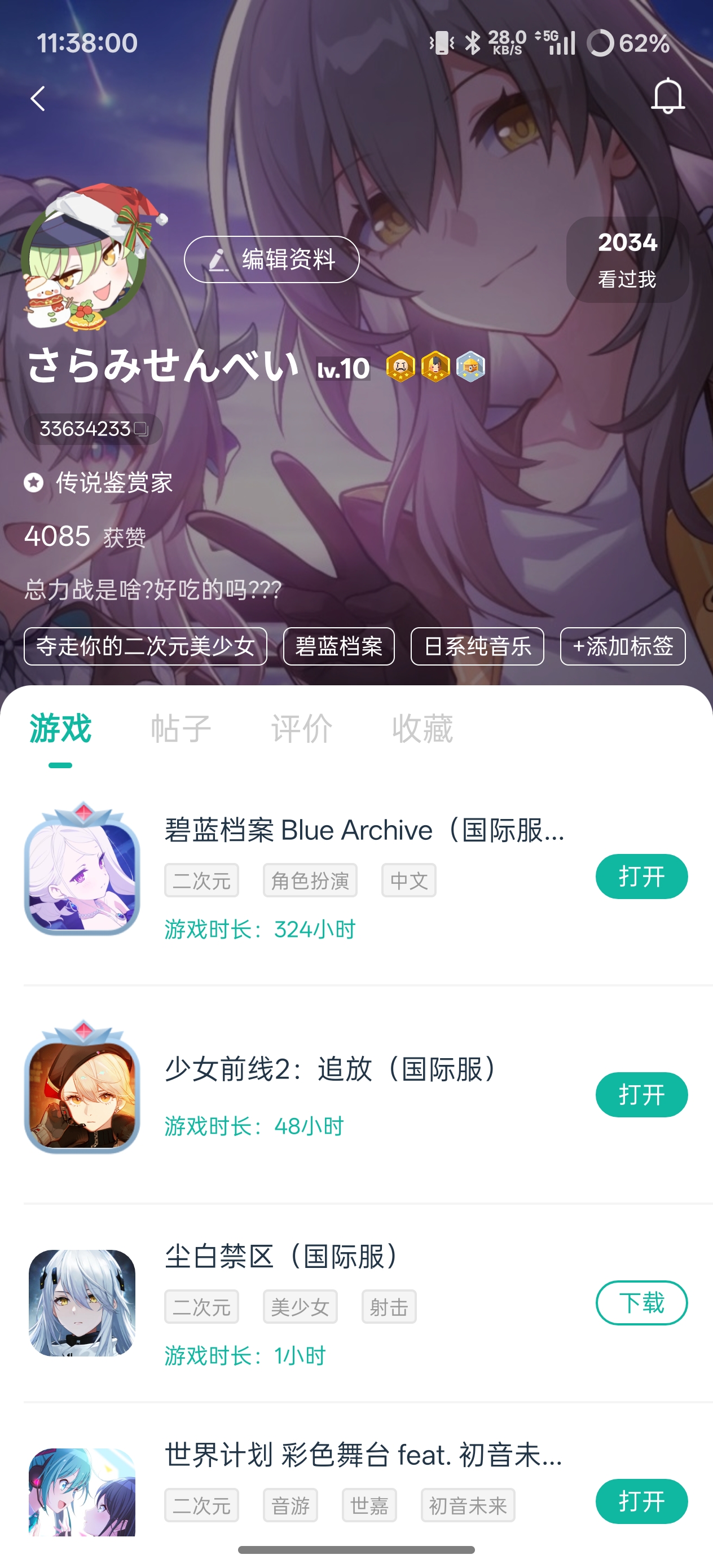Click the 传说鉴赏家 star badge
The image size is (713, 1568).
pos(33,482)
